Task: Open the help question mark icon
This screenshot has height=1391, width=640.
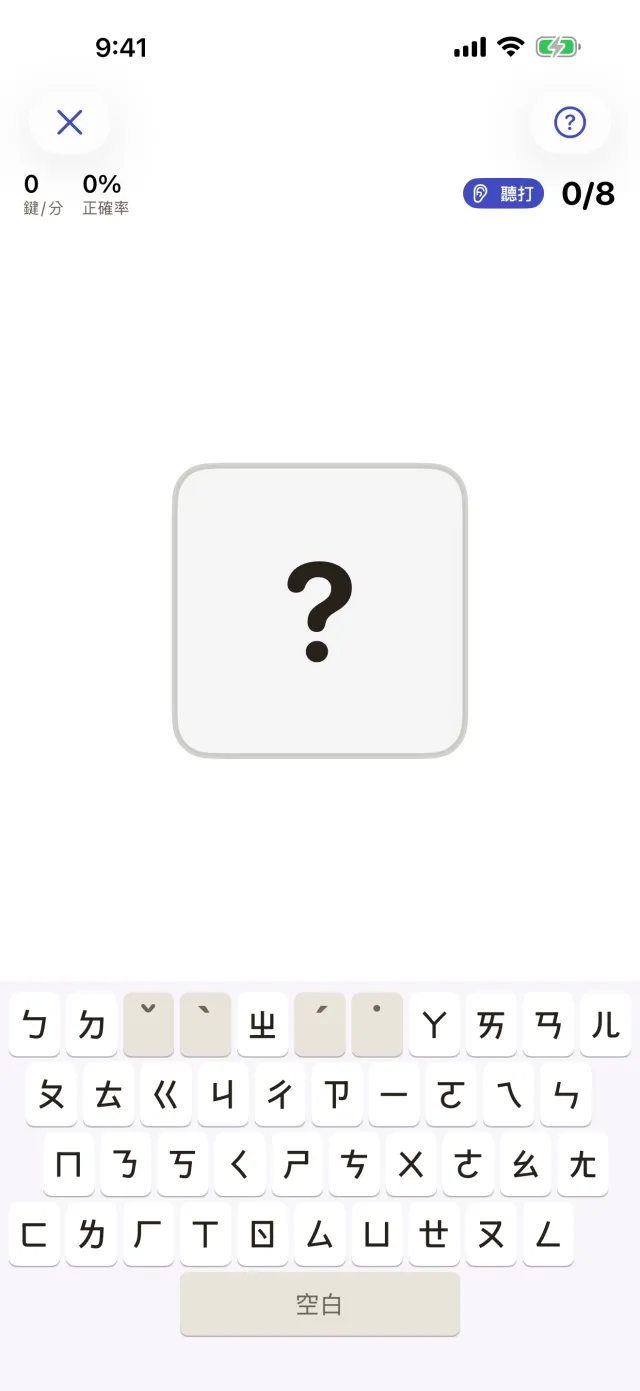Action: [x=570, y=122]
